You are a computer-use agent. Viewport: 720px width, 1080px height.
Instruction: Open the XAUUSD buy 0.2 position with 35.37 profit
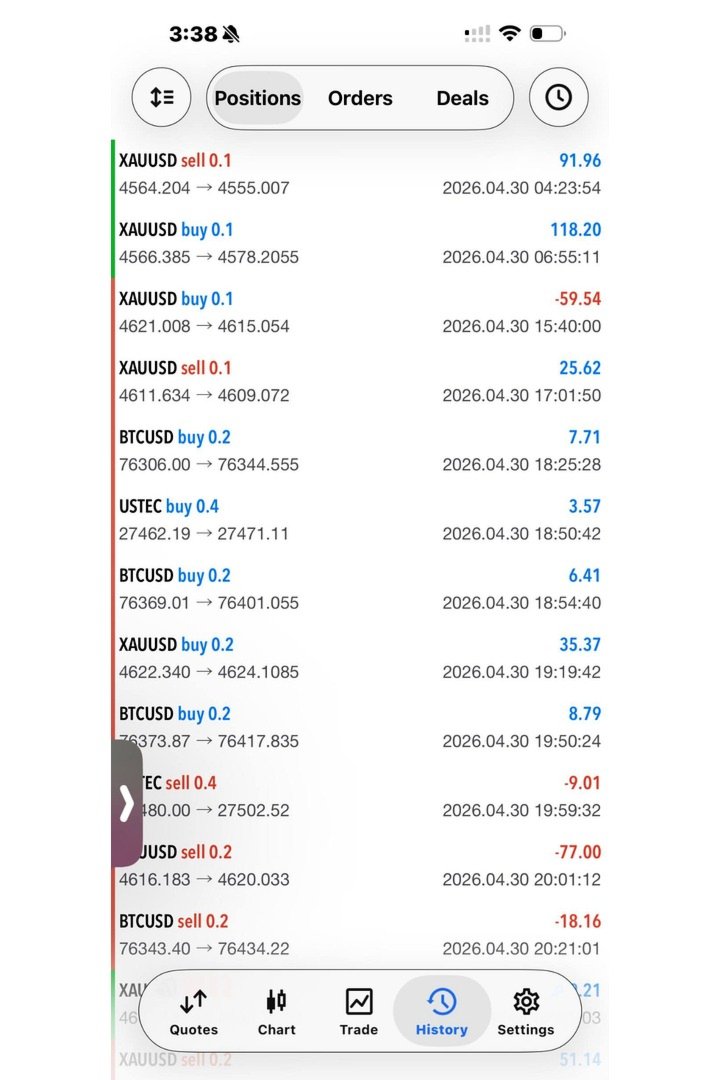click(360, 658)
